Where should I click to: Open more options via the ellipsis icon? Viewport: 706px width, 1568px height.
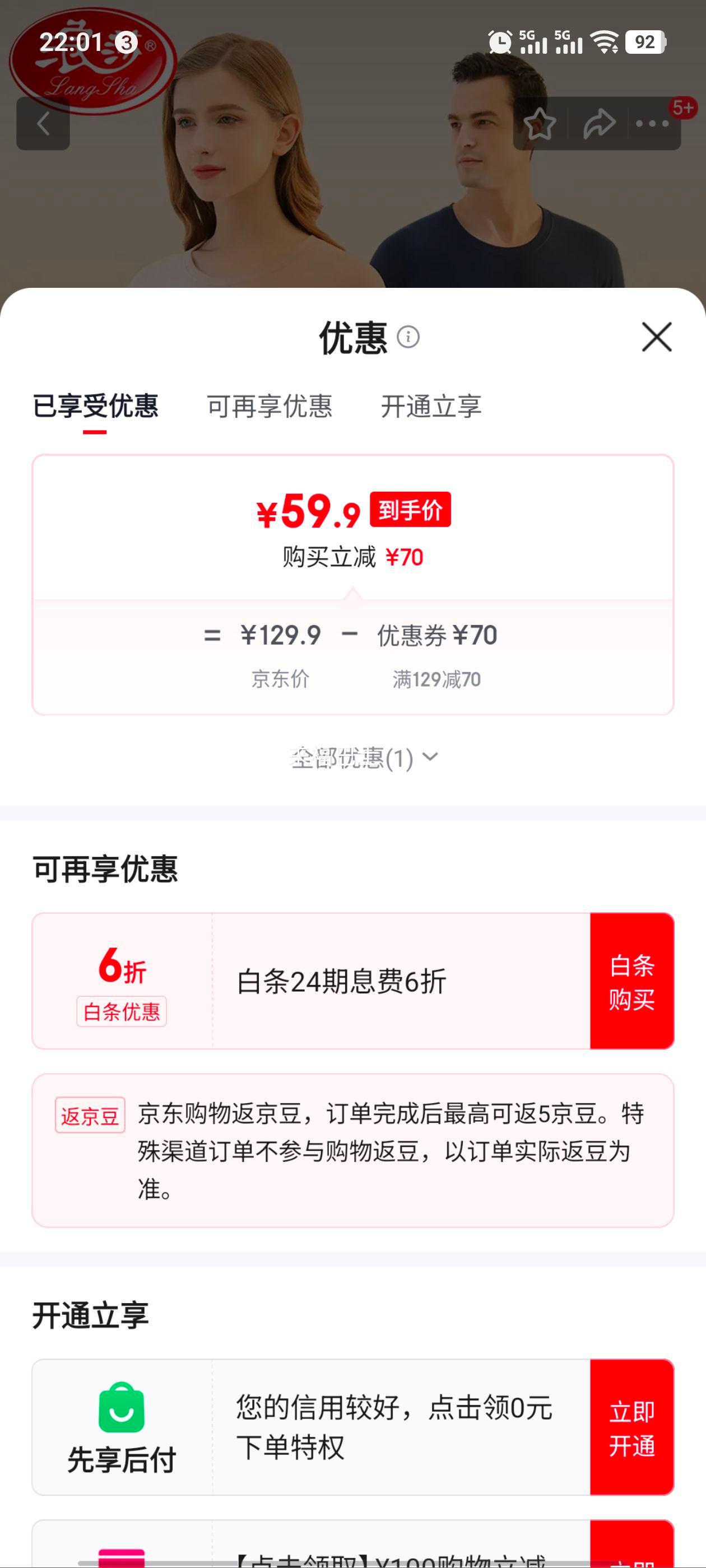pos(651,124)
